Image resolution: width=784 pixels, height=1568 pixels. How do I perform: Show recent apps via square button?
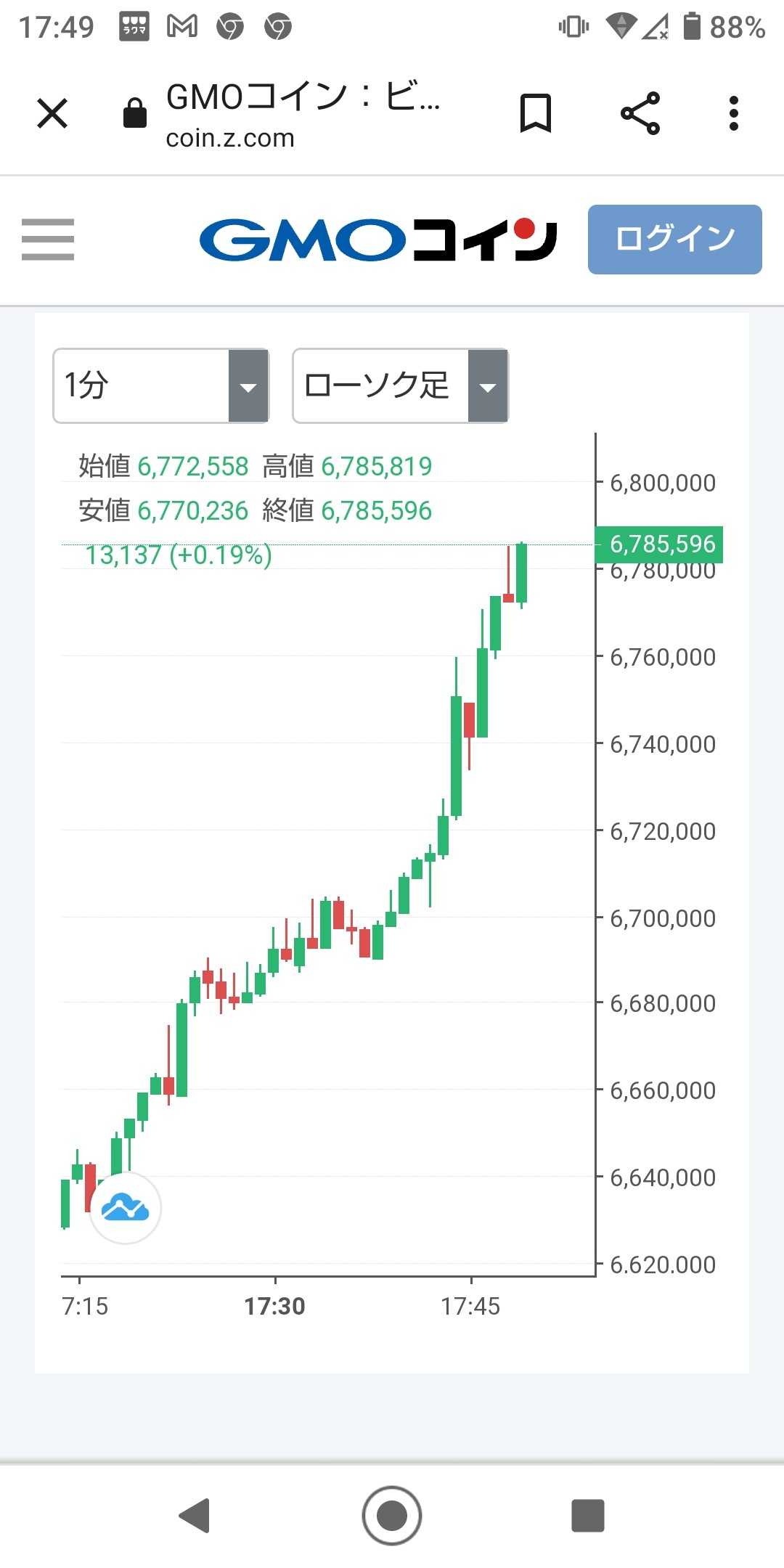tap(588, 1516)
